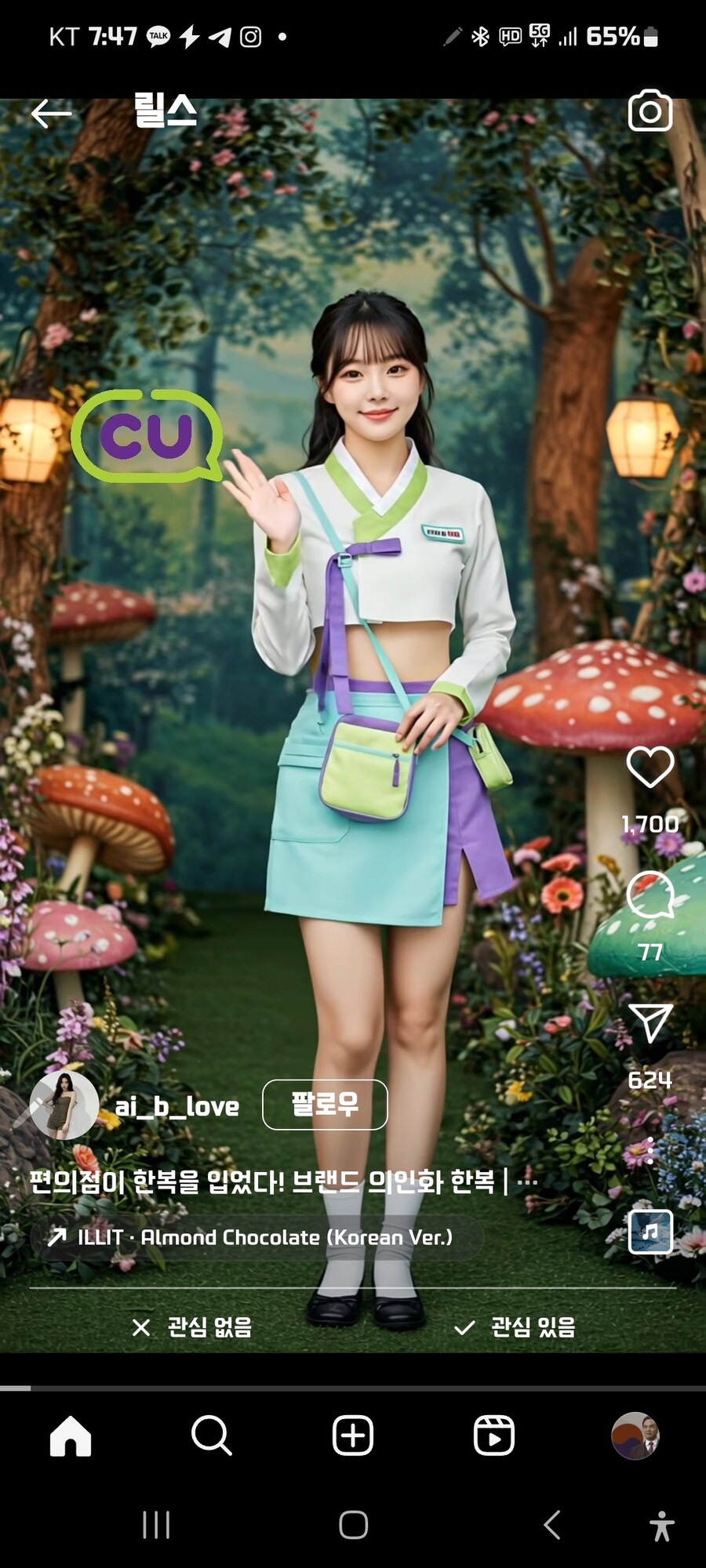Viewport: 706px width, 1568px height.
Task: Mark reel as 관심 없음
Action: (192, 1327)
